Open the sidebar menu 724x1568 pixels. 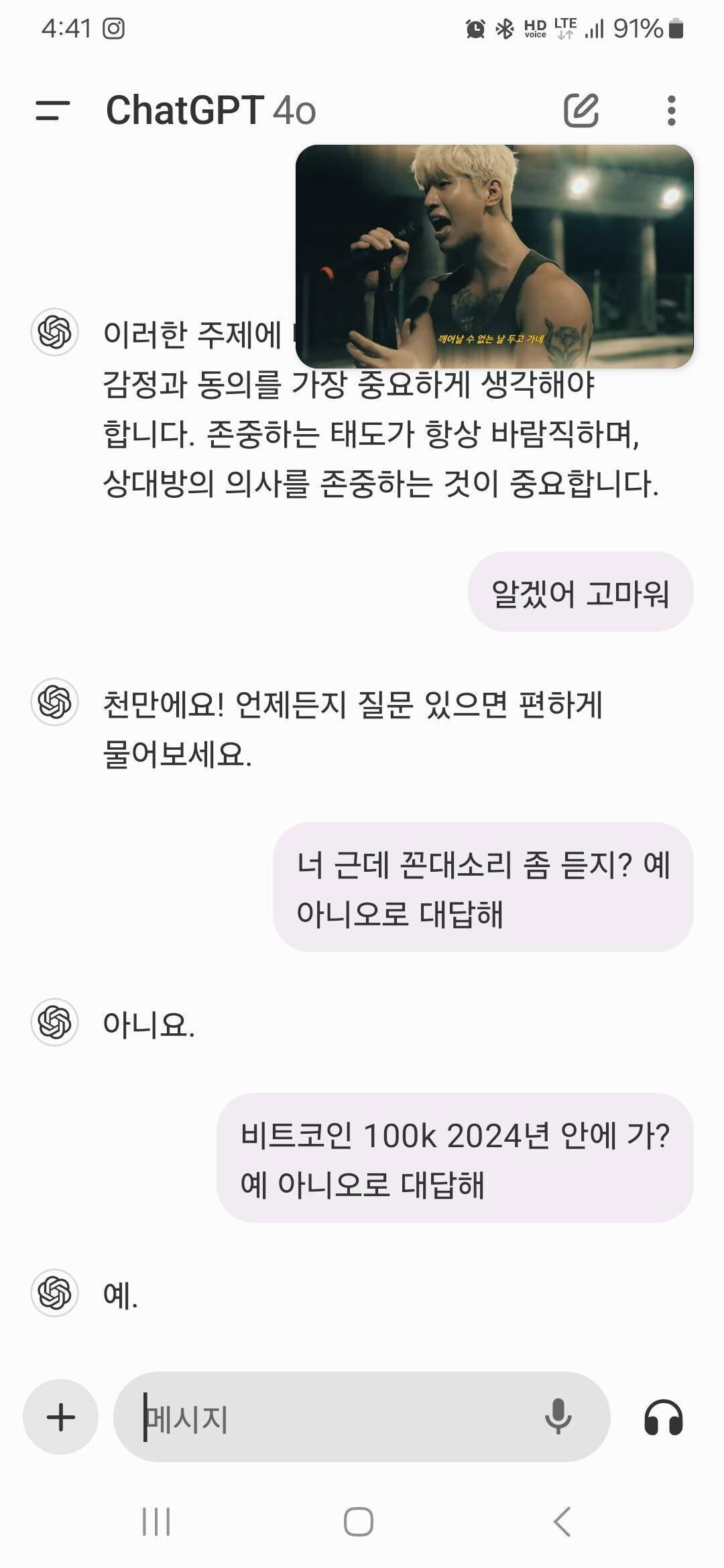point(54,109)
